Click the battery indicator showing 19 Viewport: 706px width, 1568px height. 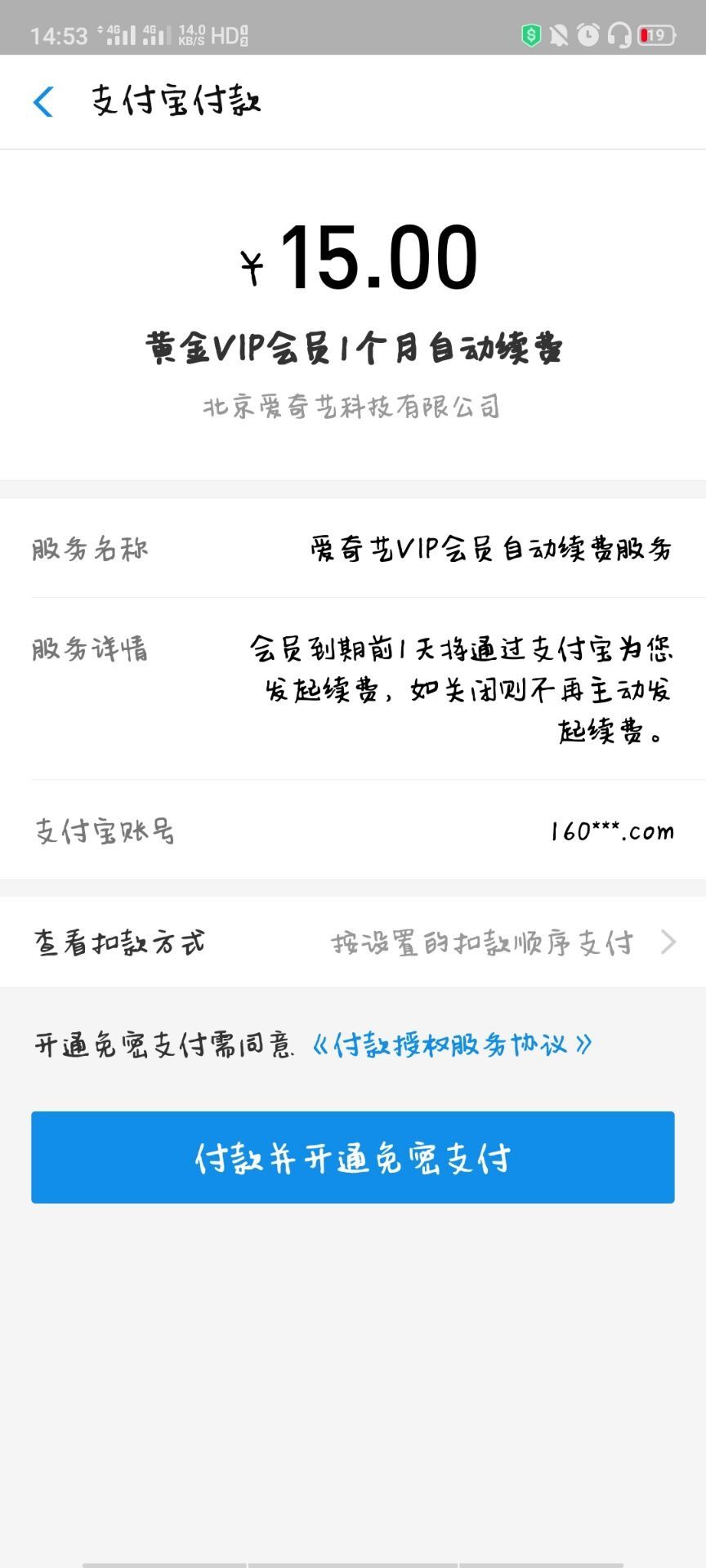[654, 33]
